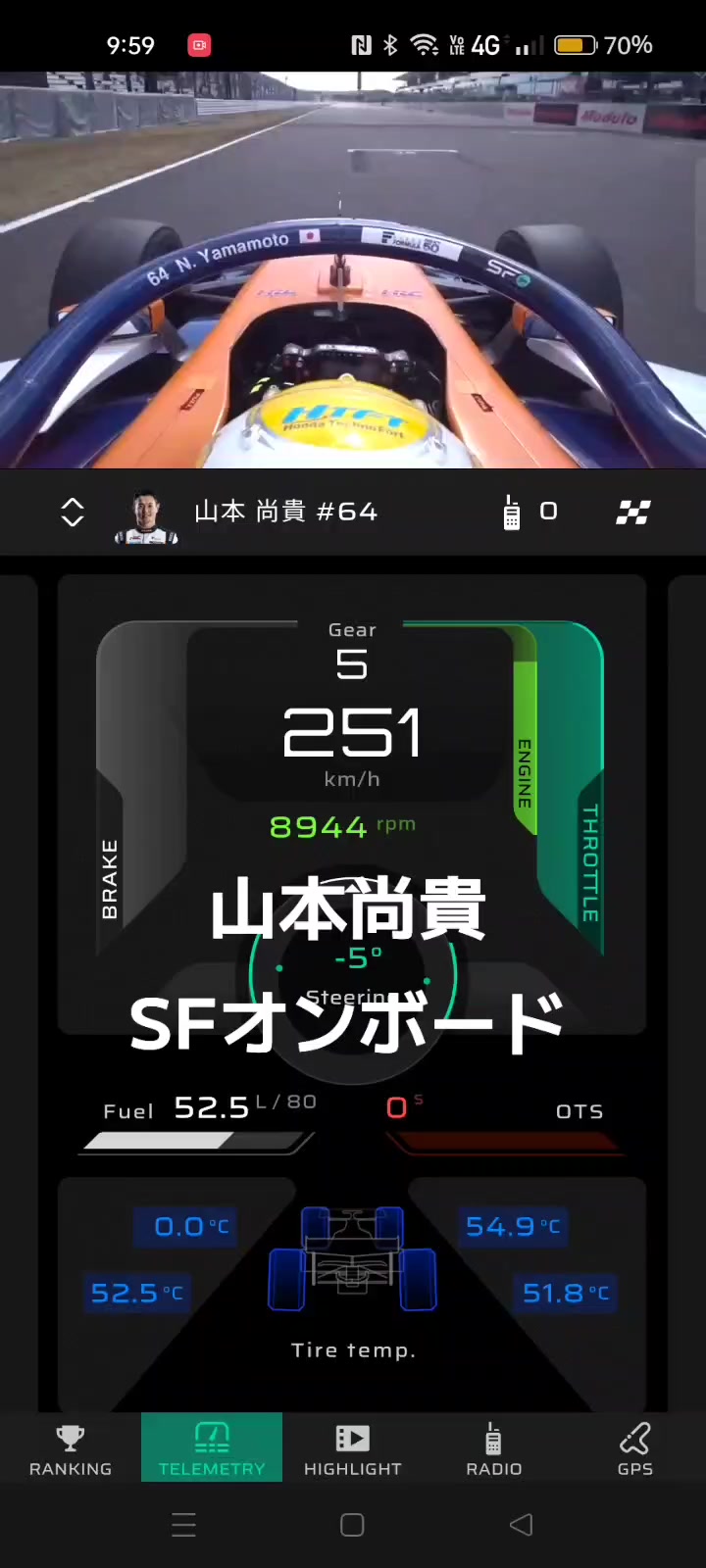
Task: Select the Telemetry tab
Action: (212, 1448)
